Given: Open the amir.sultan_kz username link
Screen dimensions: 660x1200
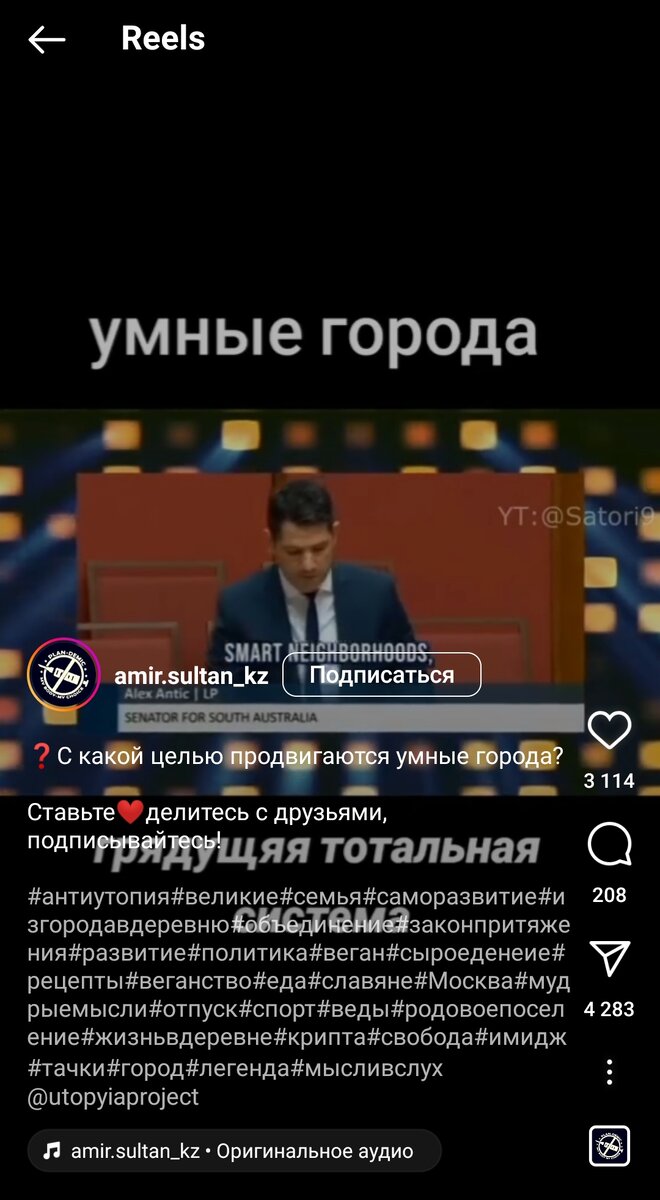Looking at the screenshot, I should click(x=191, y=675).
